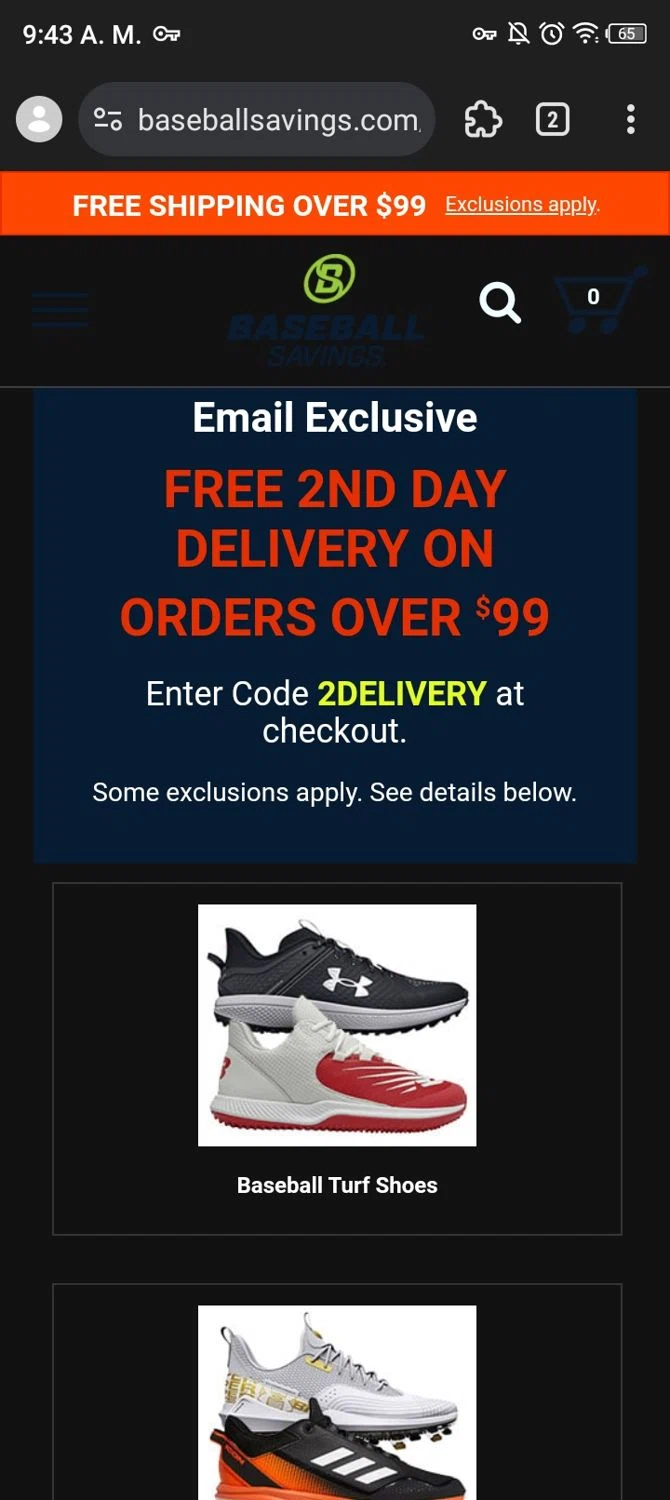Open the browser extensions icon
The image size is (670, 1500).
[483, 120]
